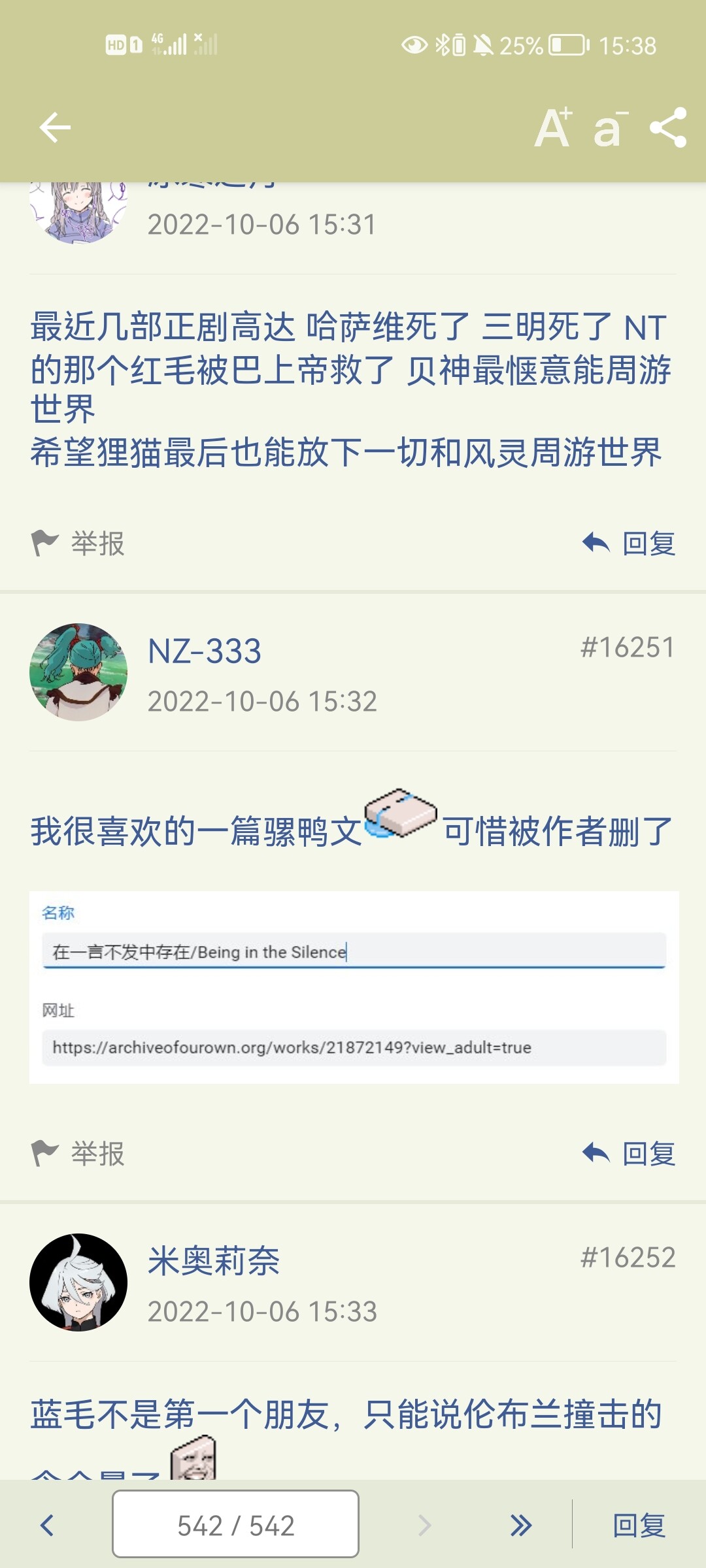Report NZ-333's post #16251
Image resolution: width=706 pixels, height=1568 pixels.
tap(78, 1153)
